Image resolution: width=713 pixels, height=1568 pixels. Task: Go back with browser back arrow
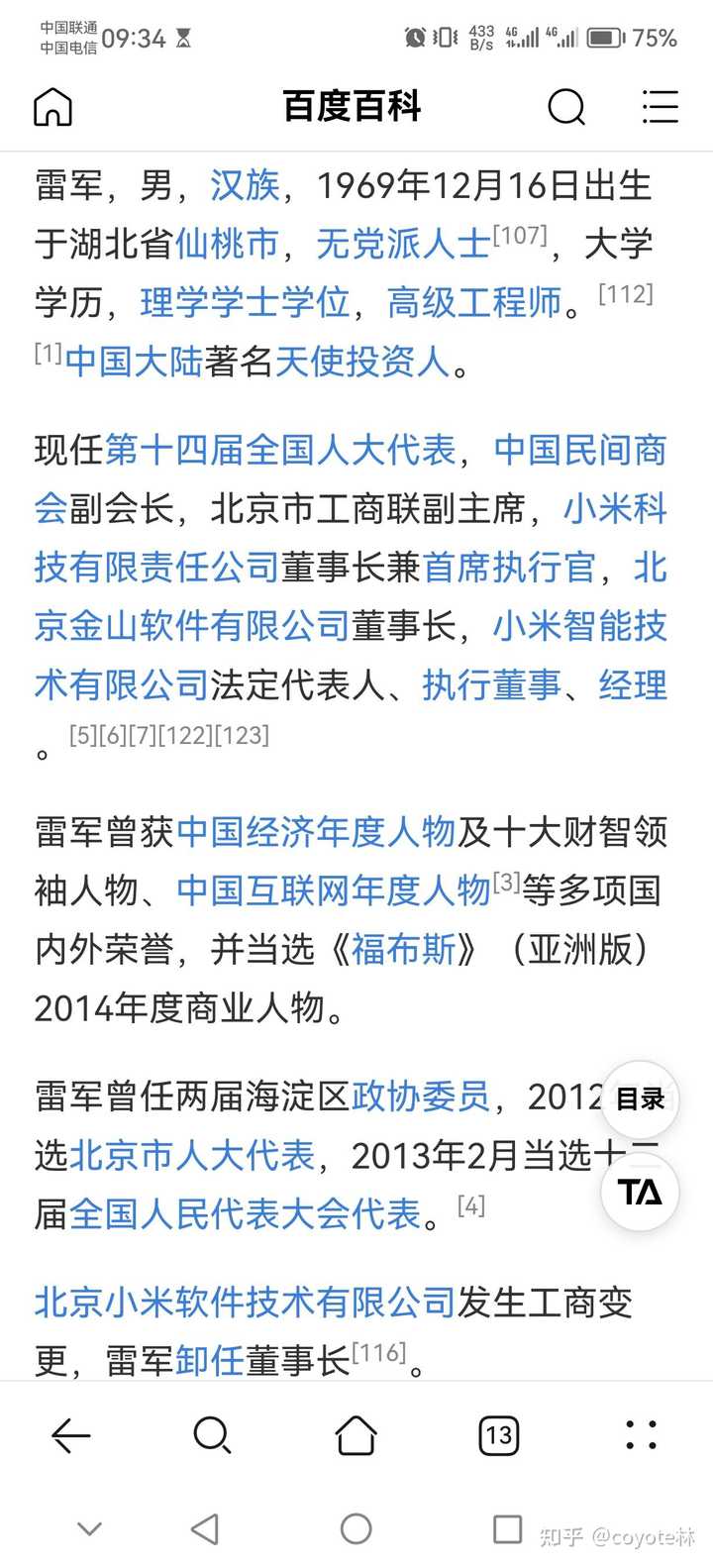point(70,1435)
